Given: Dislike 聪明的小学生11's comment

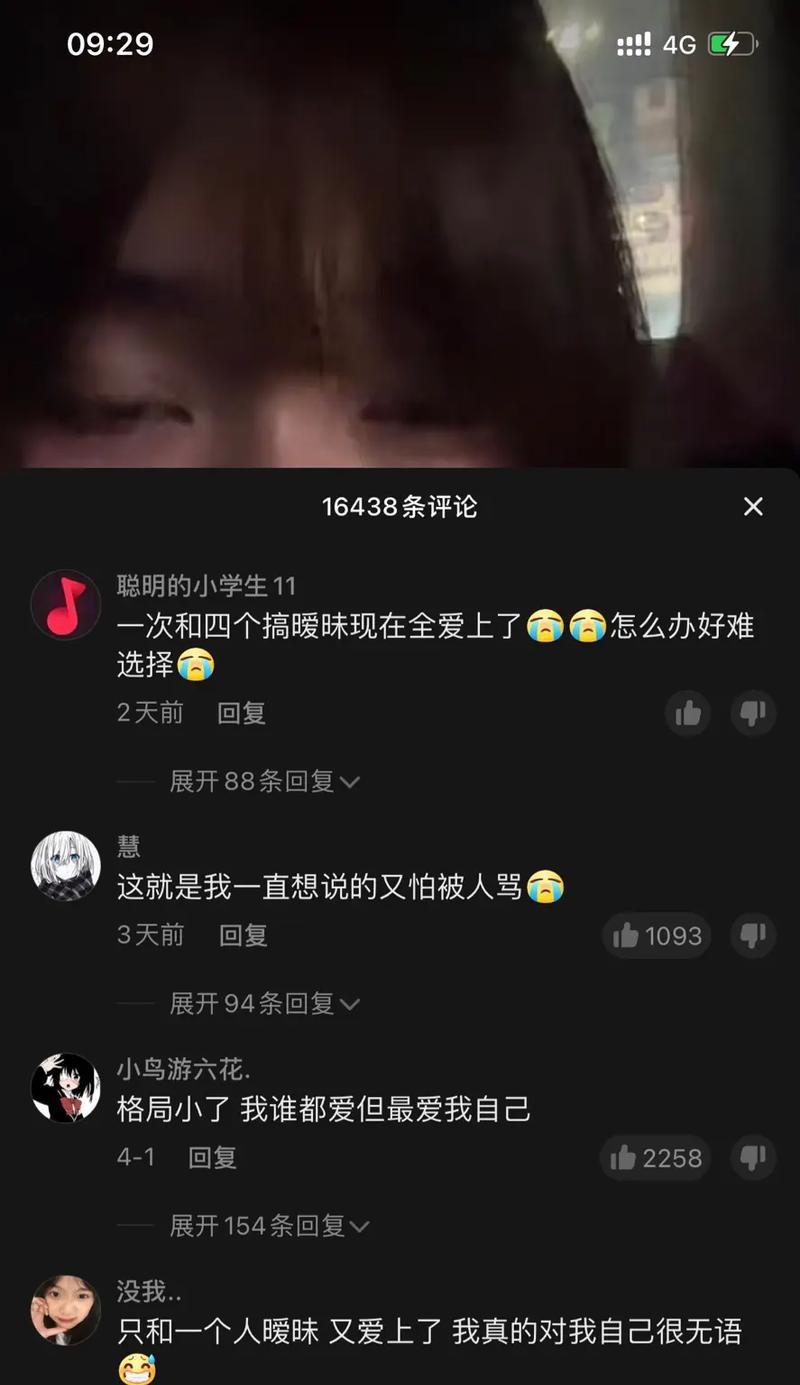Looking at the screenshot, I should click(753, 713).
